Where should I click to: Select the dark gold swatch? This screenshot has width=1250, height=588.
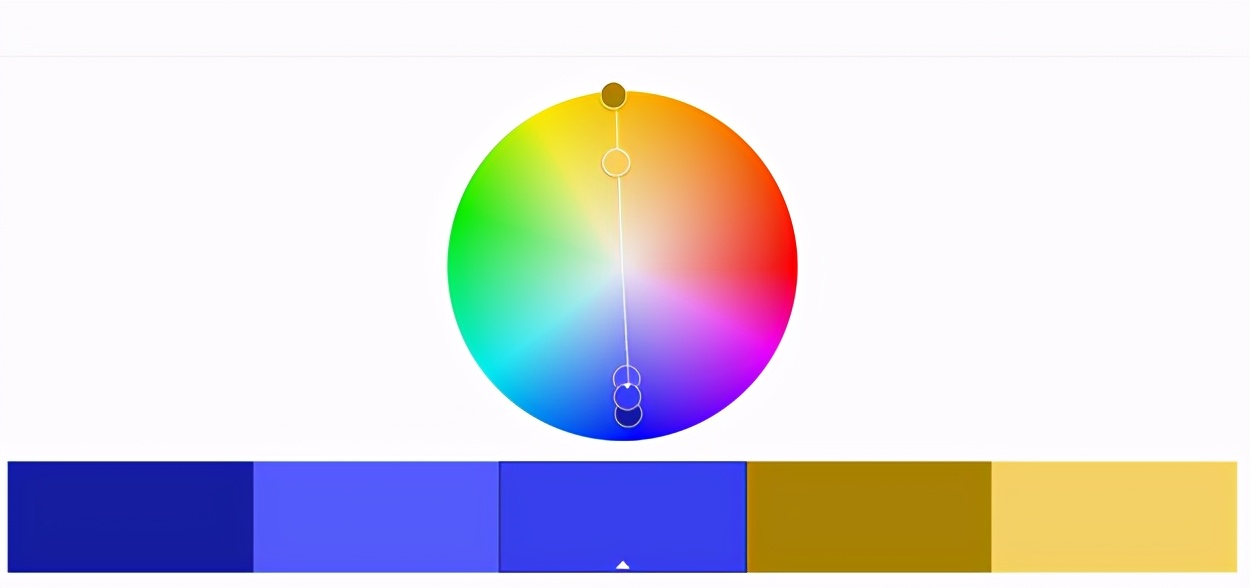(869, 516)
